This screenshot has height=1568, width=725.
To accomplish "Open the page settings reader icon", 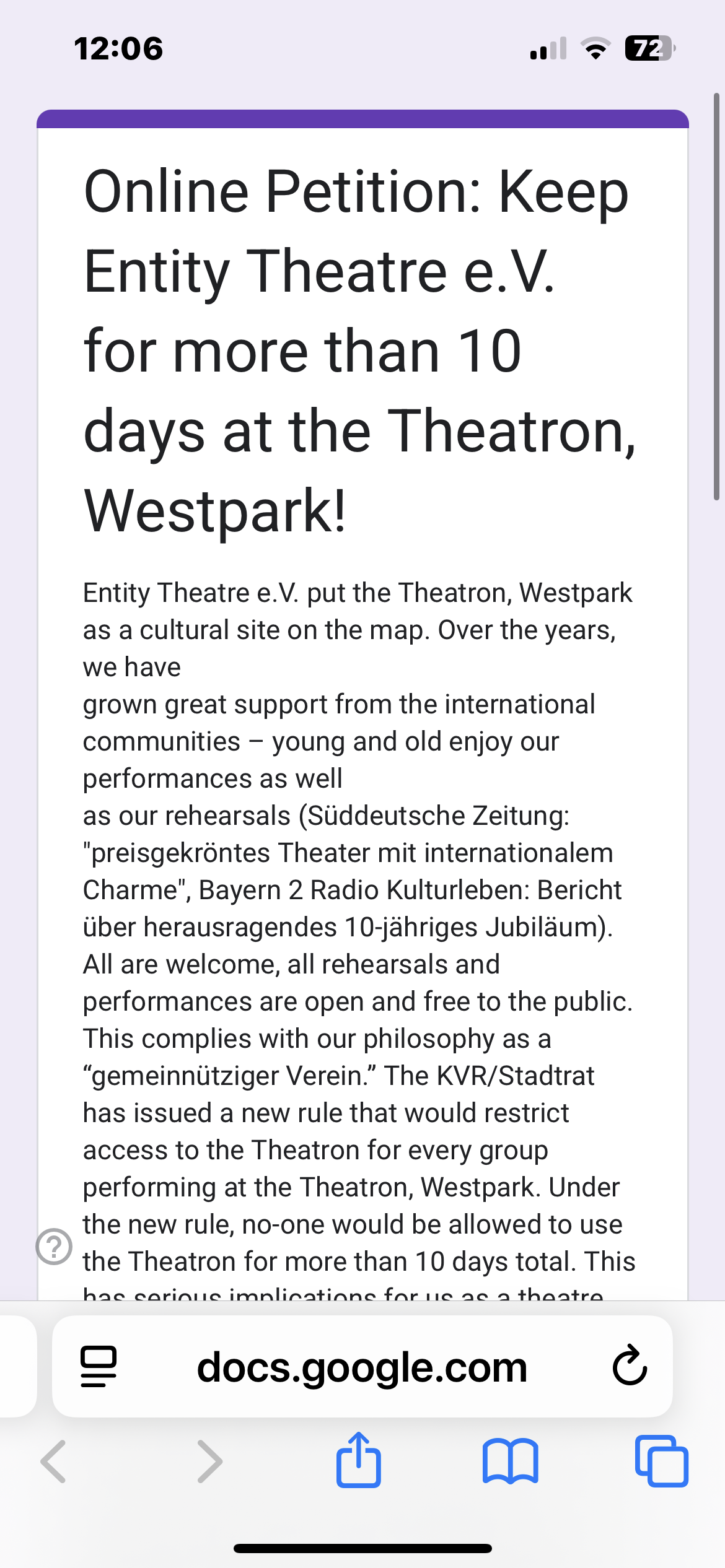I will point(99,1367).
